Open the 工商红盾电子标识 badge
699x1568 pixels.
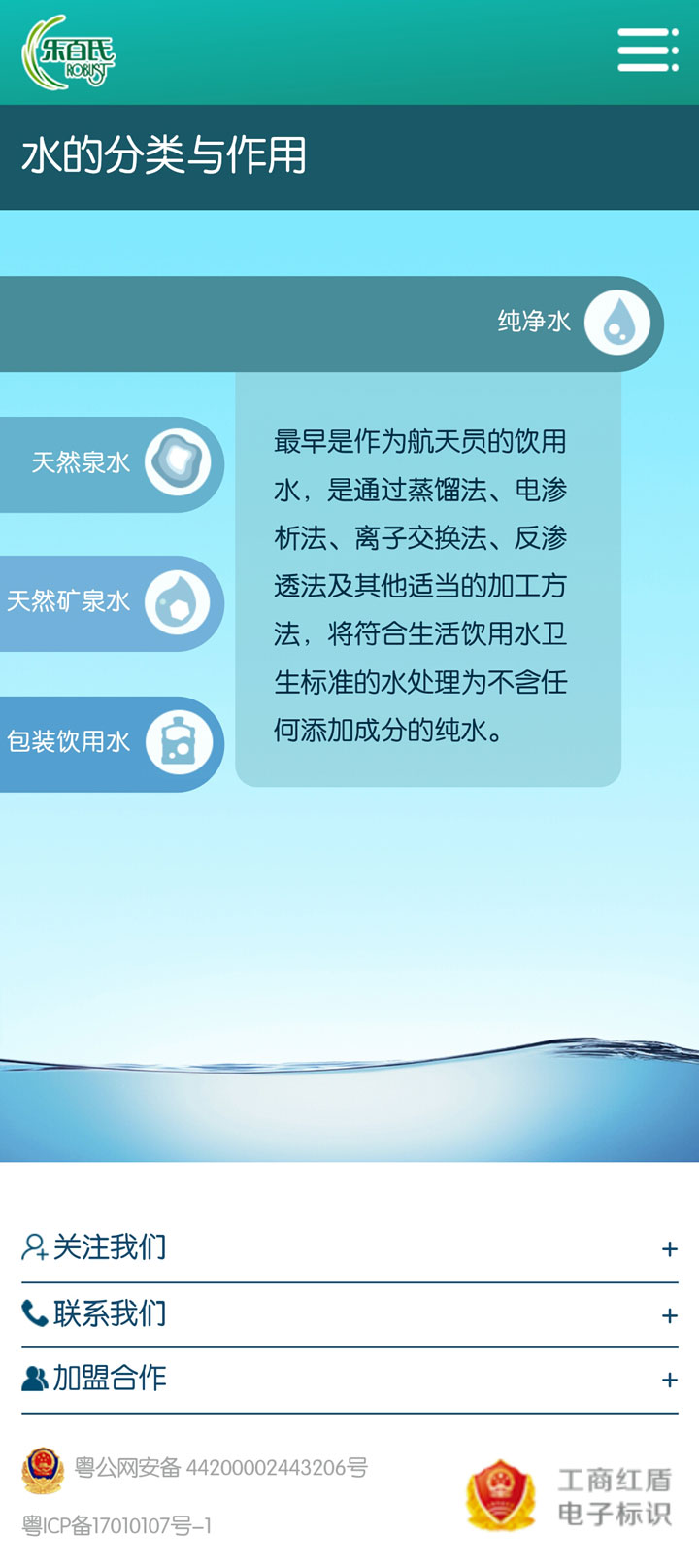click(569, 1496)
